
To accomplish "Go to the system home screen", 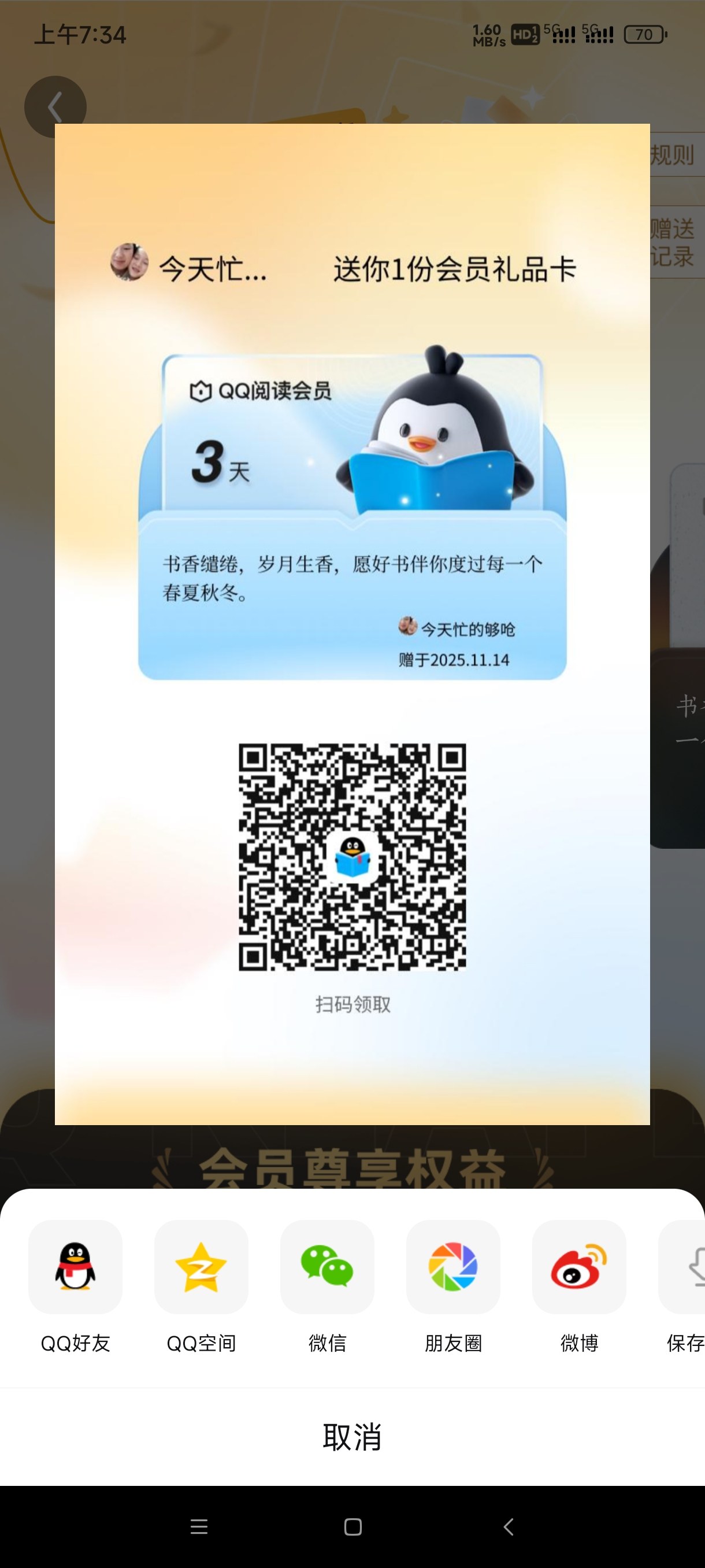I will pos(353,1526).
